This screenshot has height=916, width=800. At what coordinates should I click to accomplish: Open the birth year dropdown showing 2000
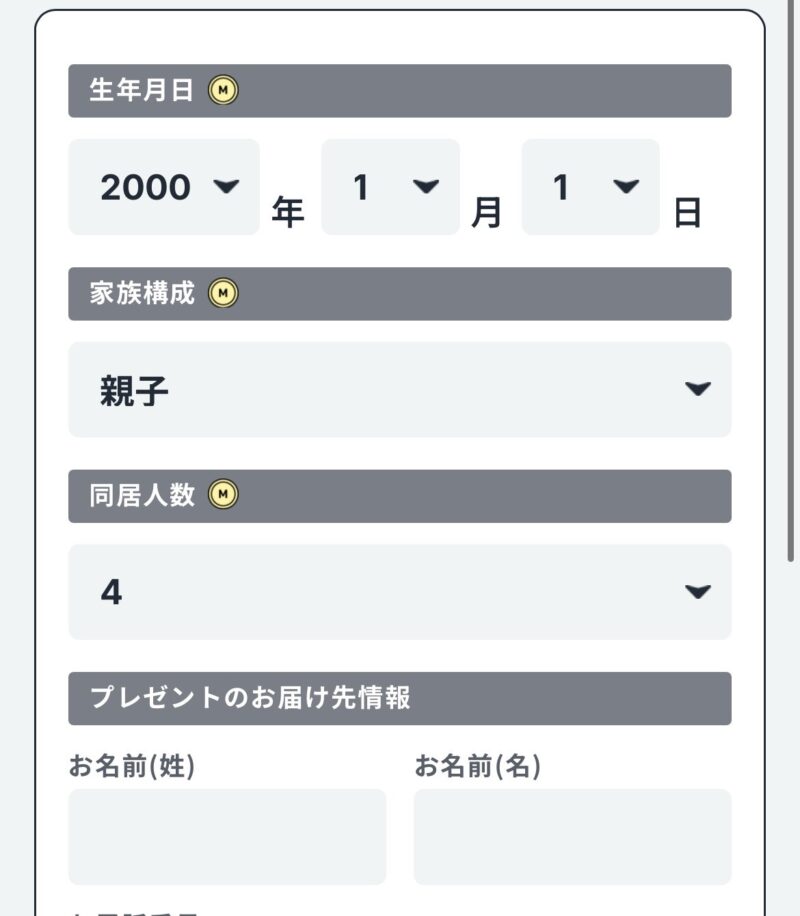[164, 187]
